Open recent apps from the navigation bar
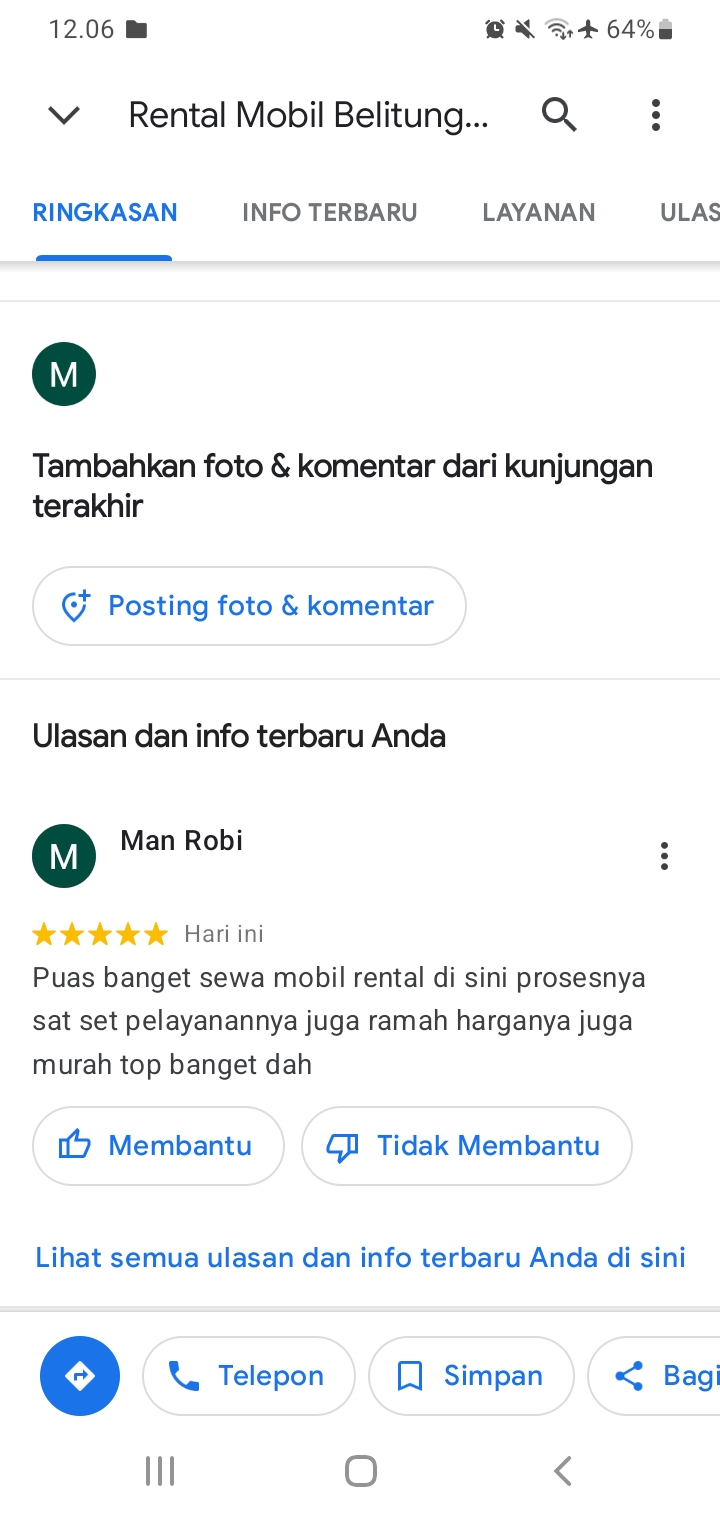This screenshot has width=720, height=1520. coord(160,1471)
